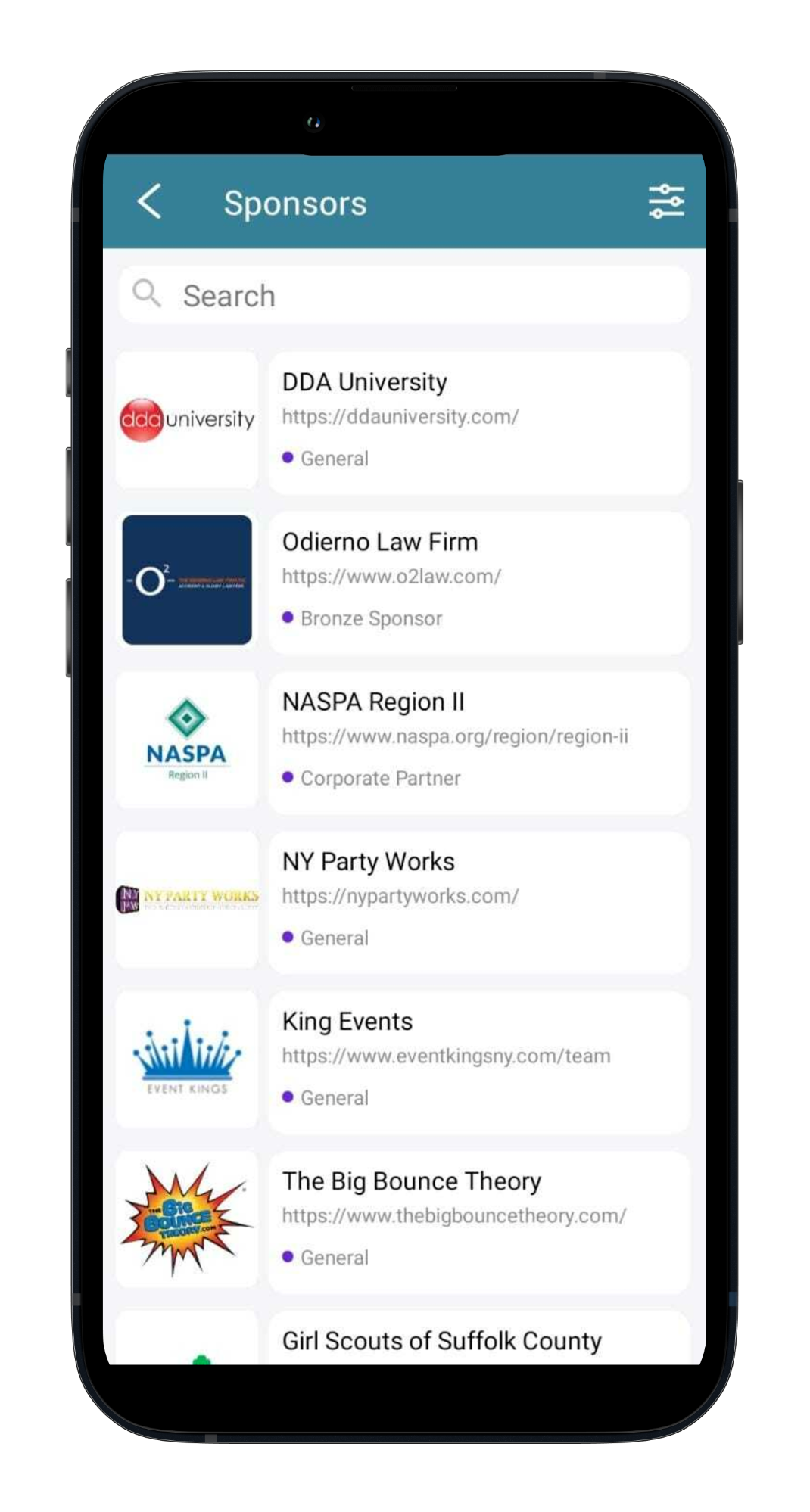Open the King Events sponsor card
This screenshot has height=1512, width=810.
(478, 1061)
